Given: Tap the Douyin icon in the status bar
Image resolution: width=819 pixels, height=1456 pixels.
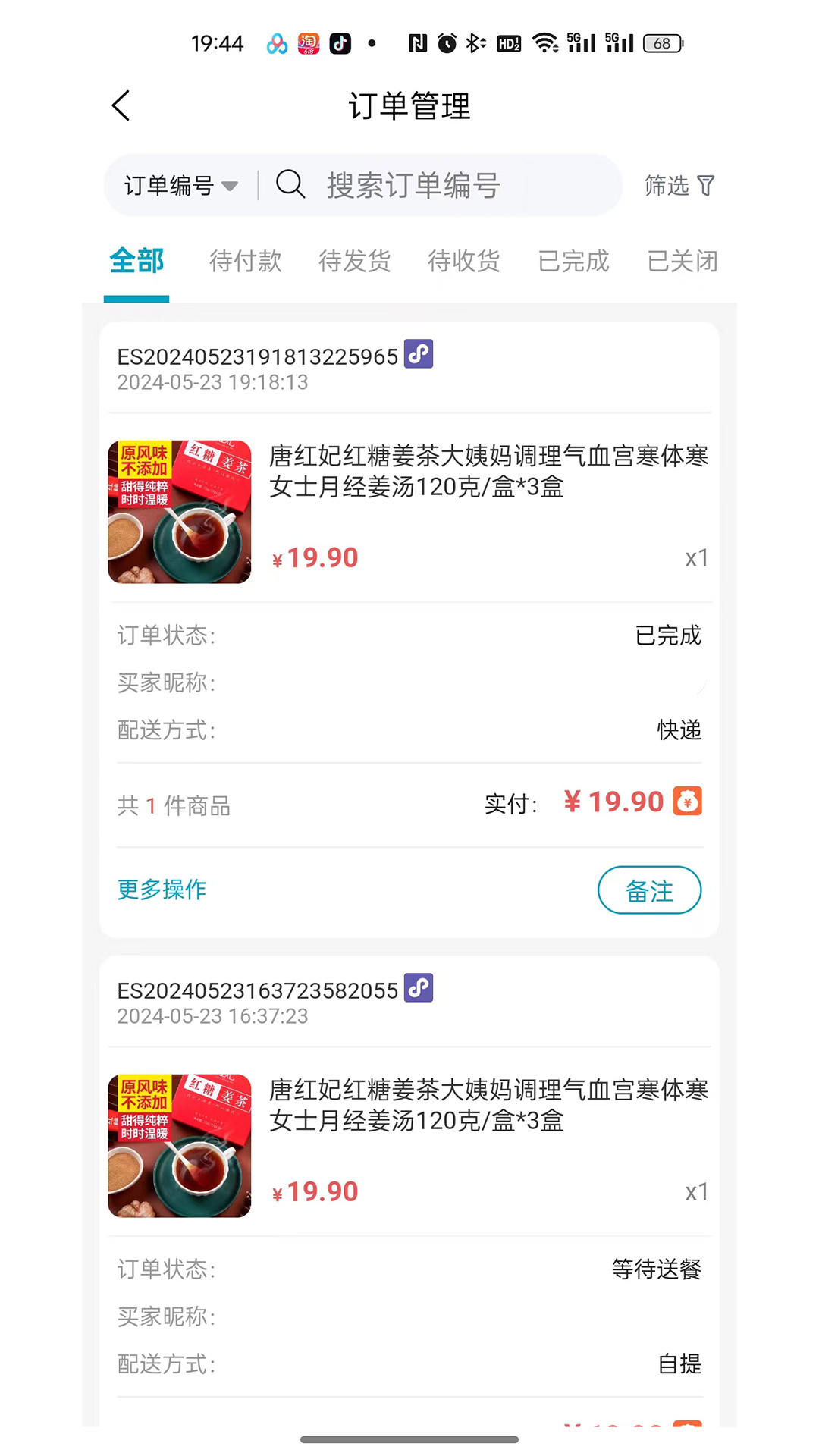Looking at the screenshot, I should coord(338,43).
